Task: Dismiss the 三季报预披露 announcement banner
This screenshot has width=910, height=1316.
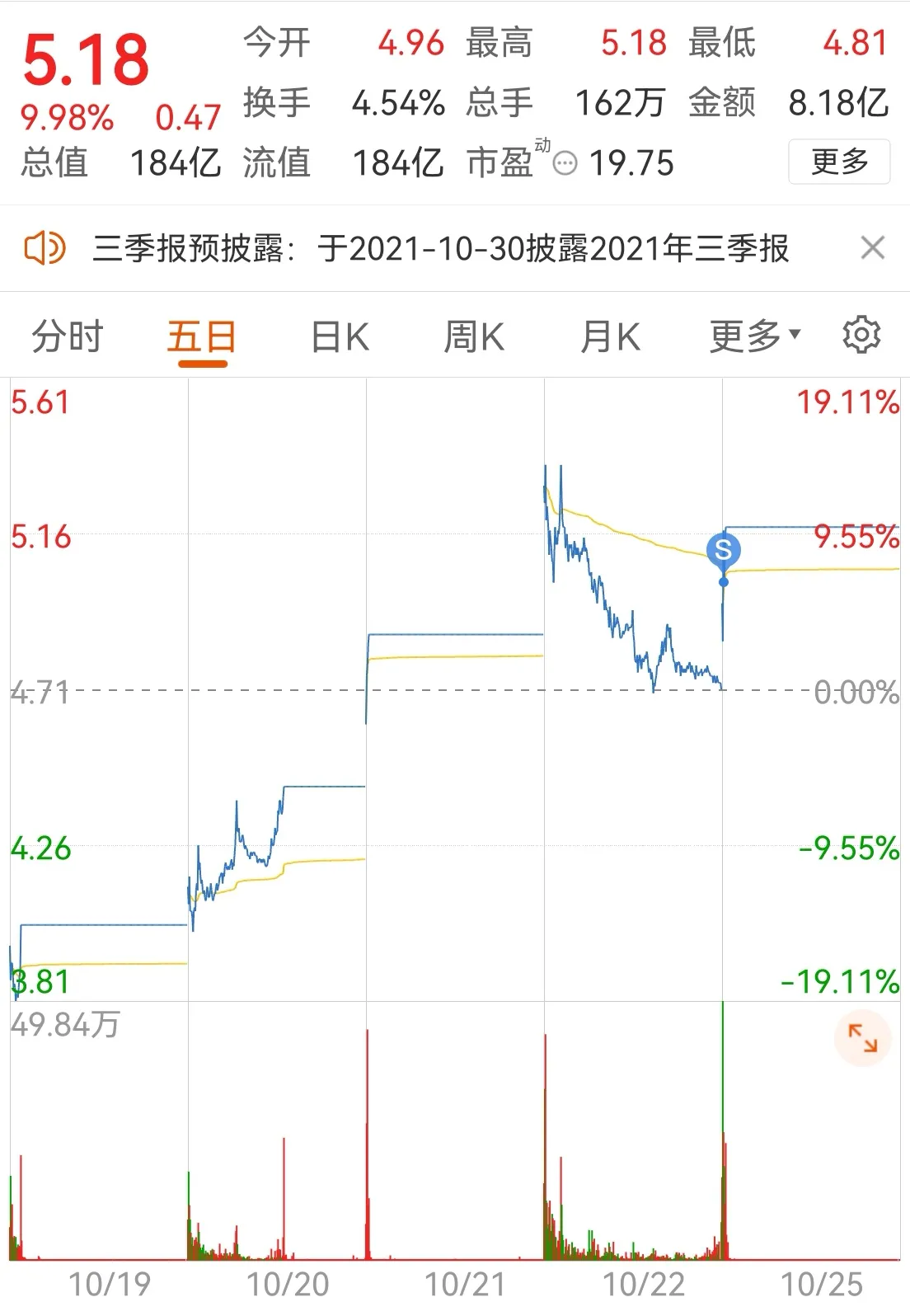Action: tap(872, 247)
